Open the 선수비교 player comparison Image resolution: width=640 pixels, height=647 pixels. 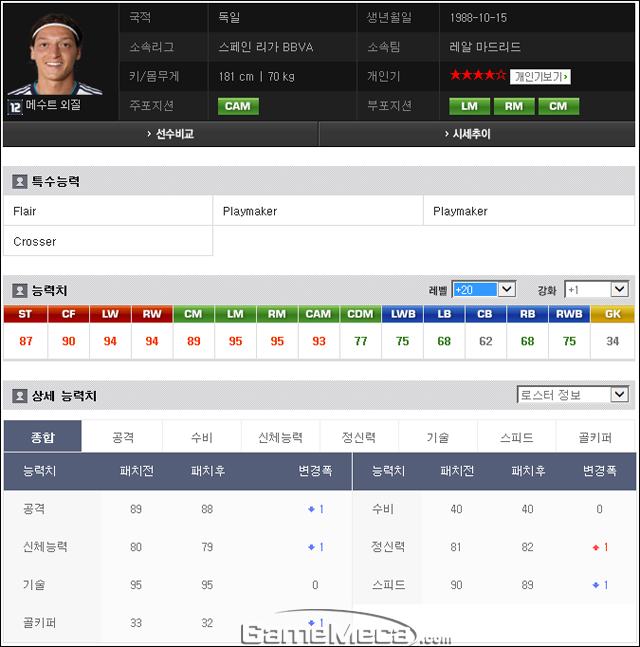click(x=161, y=134)
